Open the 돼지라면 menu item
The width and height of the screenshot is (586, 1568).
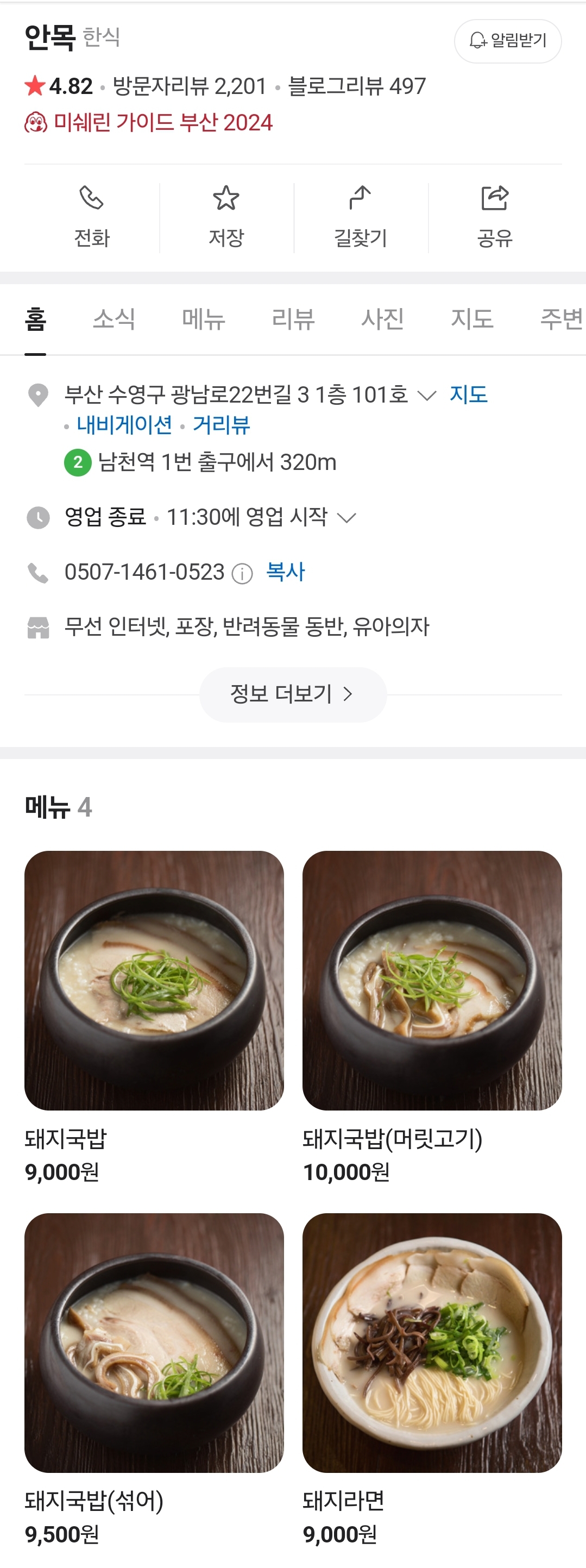tap(431, 1342)
